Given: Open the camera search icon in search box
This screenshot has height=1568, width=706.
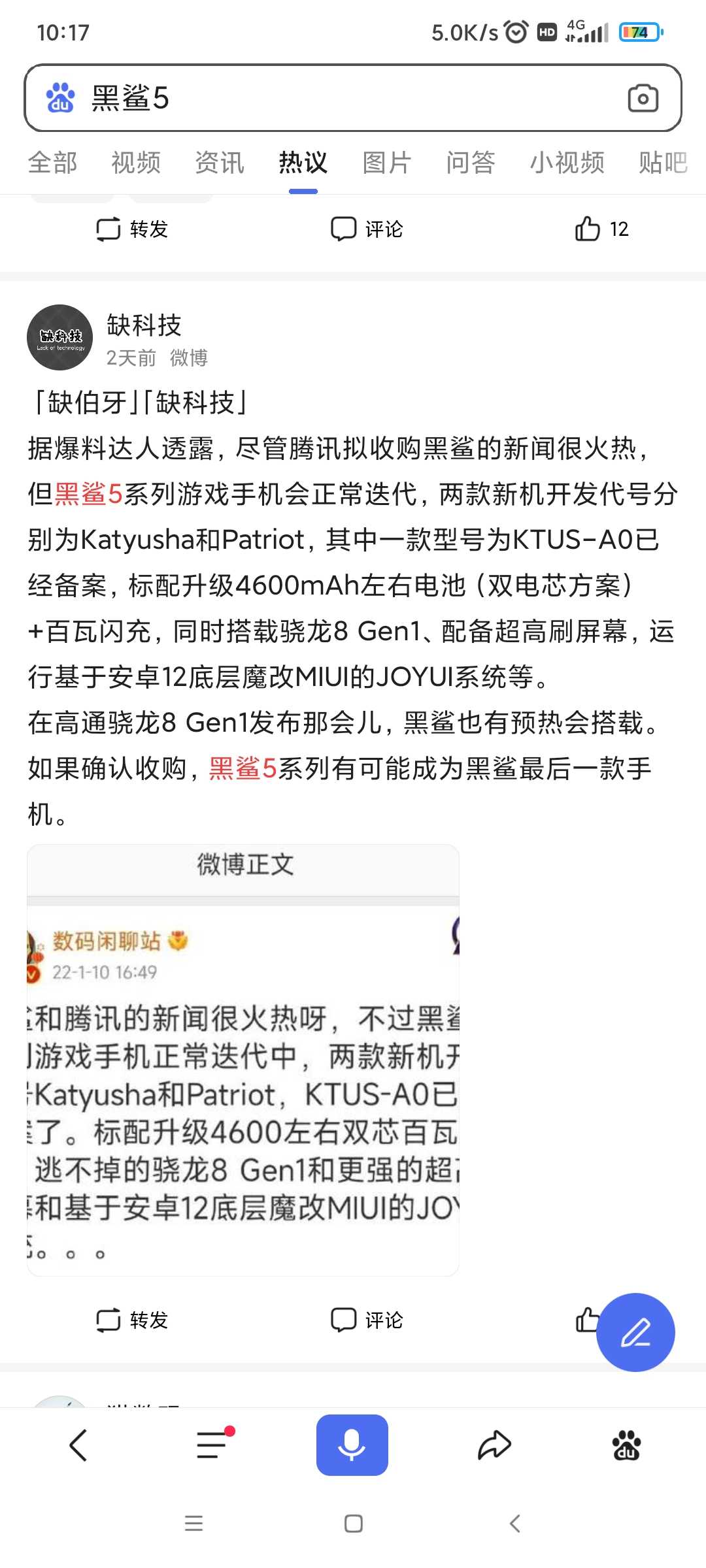Looking at the screenshot, I should [643, 99].
